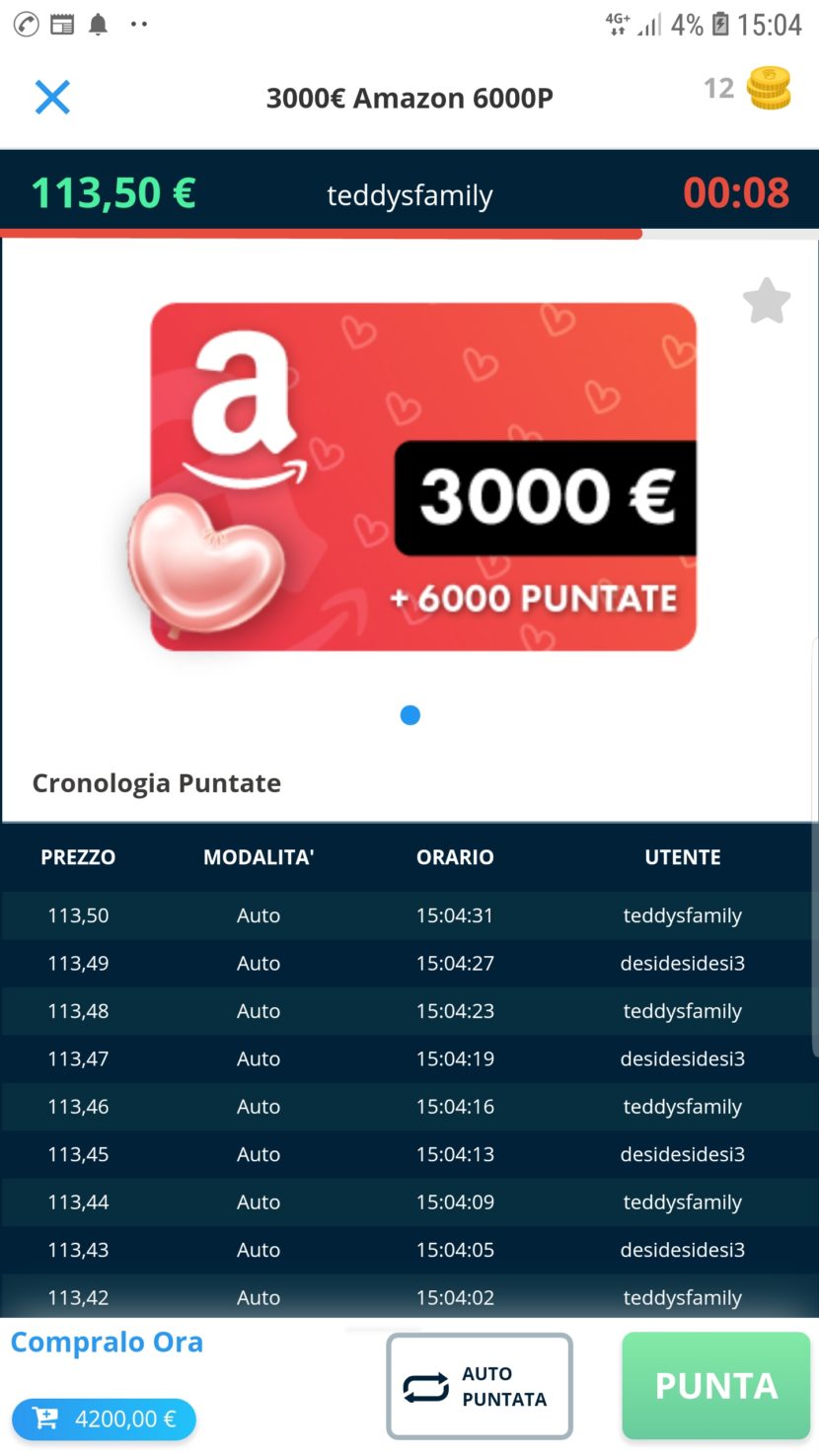Viewport: 819px width, 1456px height.
Task: Enable Auto Puntata
Action: click(480, 1386)
